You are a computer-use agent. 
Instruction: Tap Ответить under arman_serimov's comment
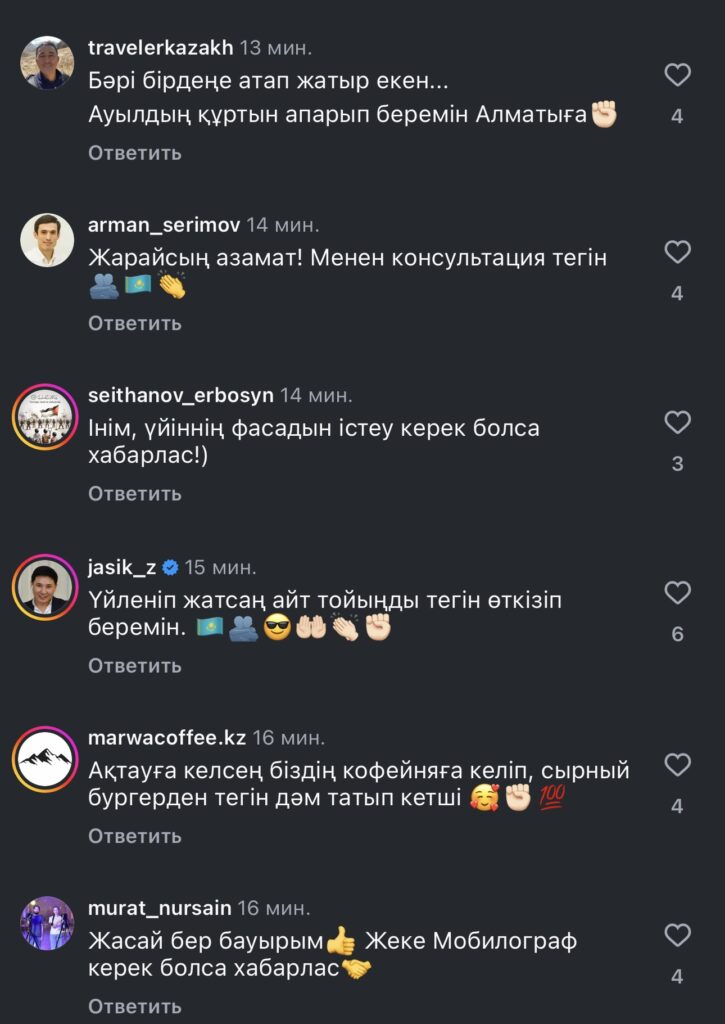tap(135, 323)
